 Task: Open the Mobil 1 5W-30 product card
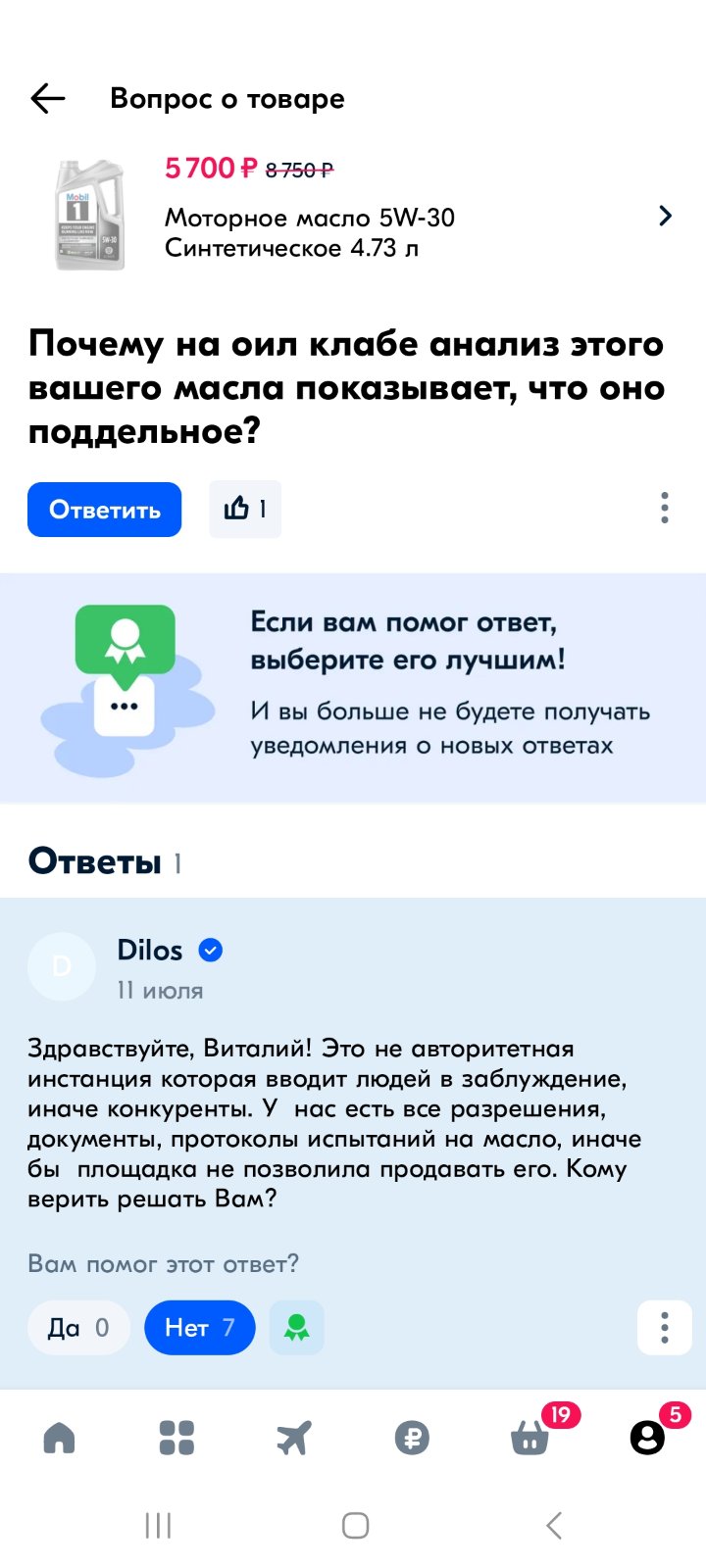tap(353, 214)
